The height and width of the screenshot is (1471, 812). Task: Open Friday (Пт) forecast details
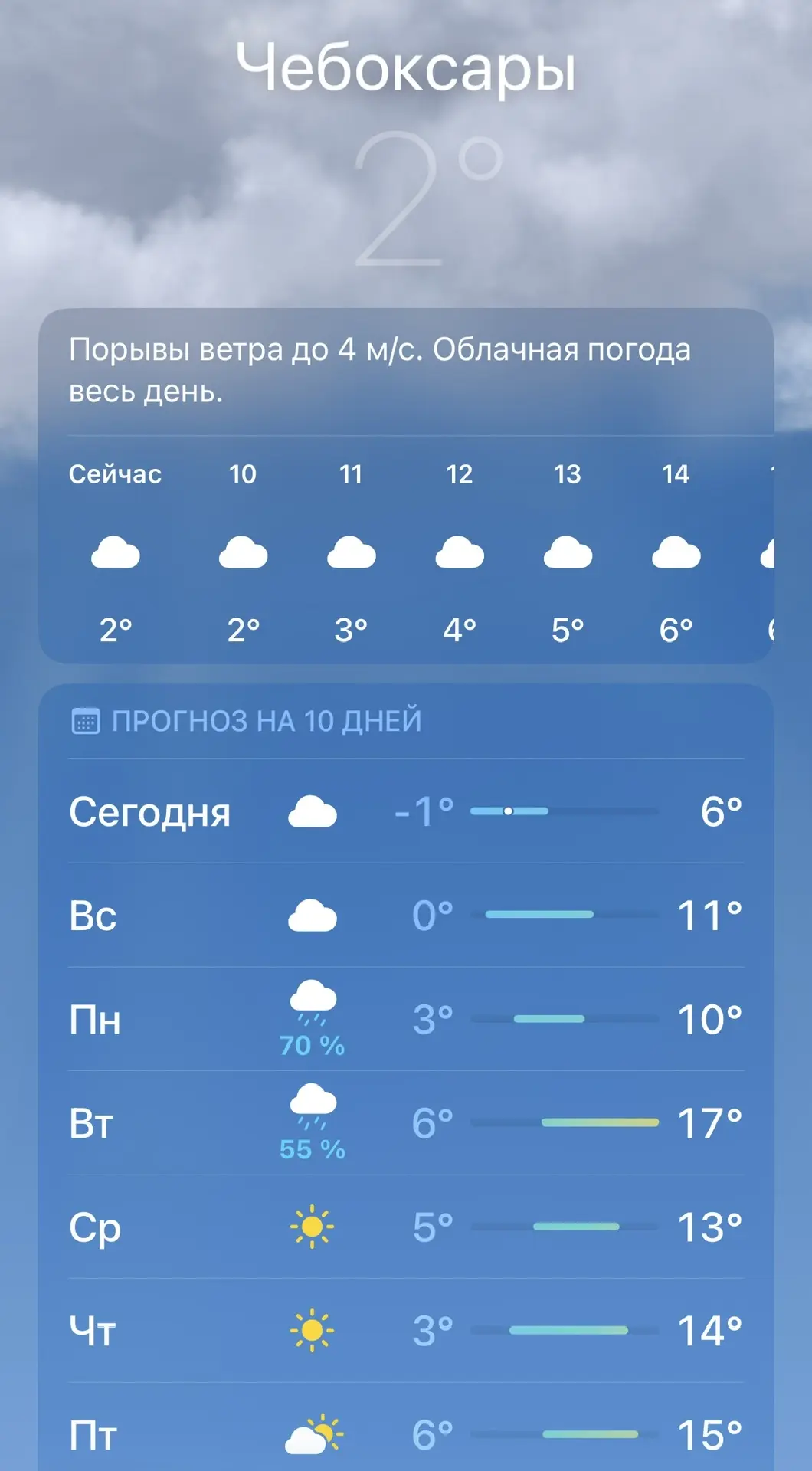[x=406, y=1434]
